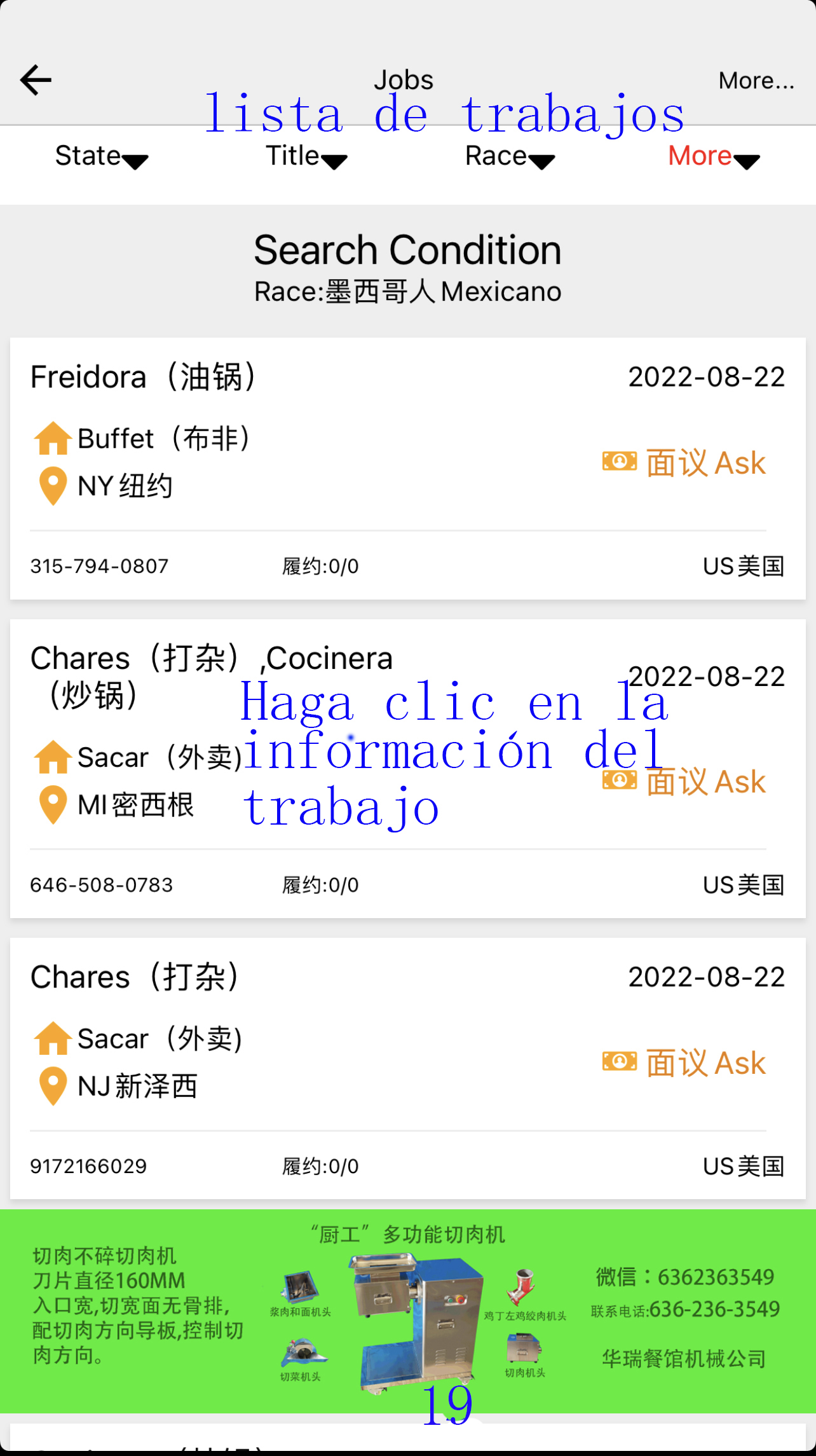Image resolution: width=816 pixels, height=1456 pixels.
Task: Expand the red More filter dropdown
Action: 713,157
